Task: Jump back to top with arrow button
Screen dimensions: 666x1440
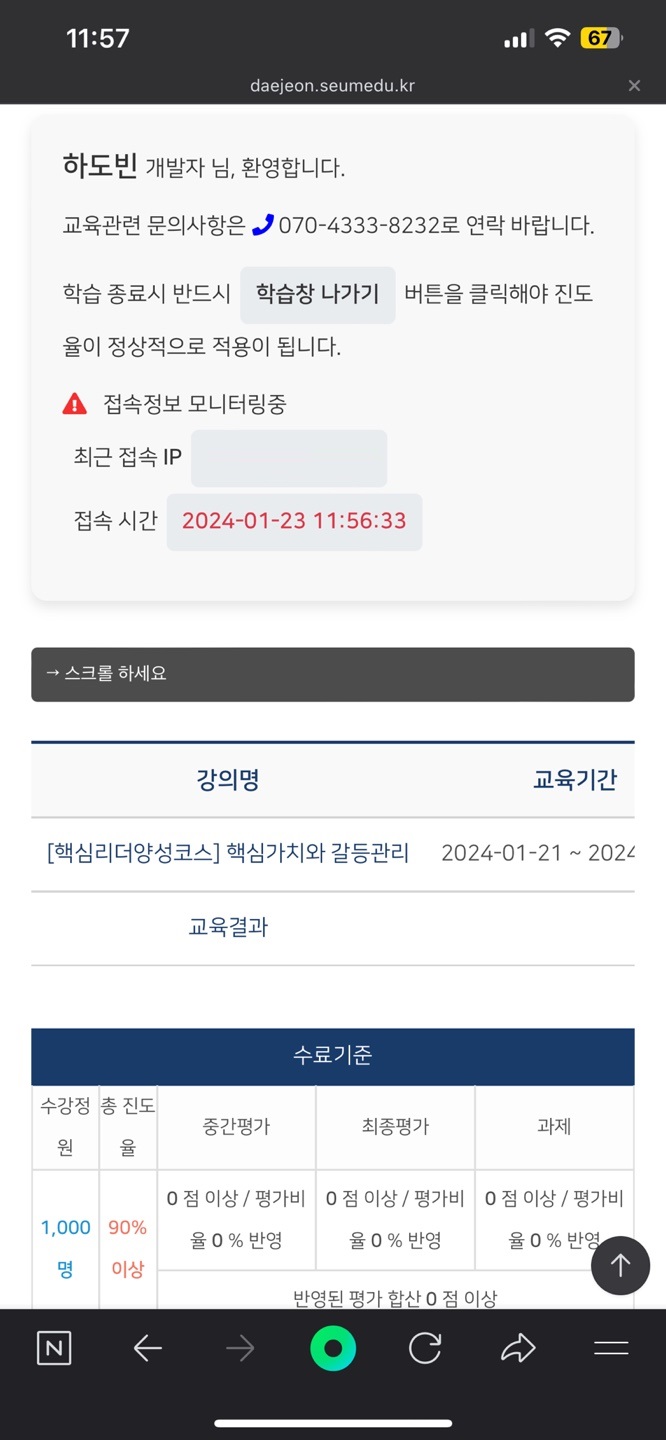Action: pyautogui.click(x=620, y=1265)
